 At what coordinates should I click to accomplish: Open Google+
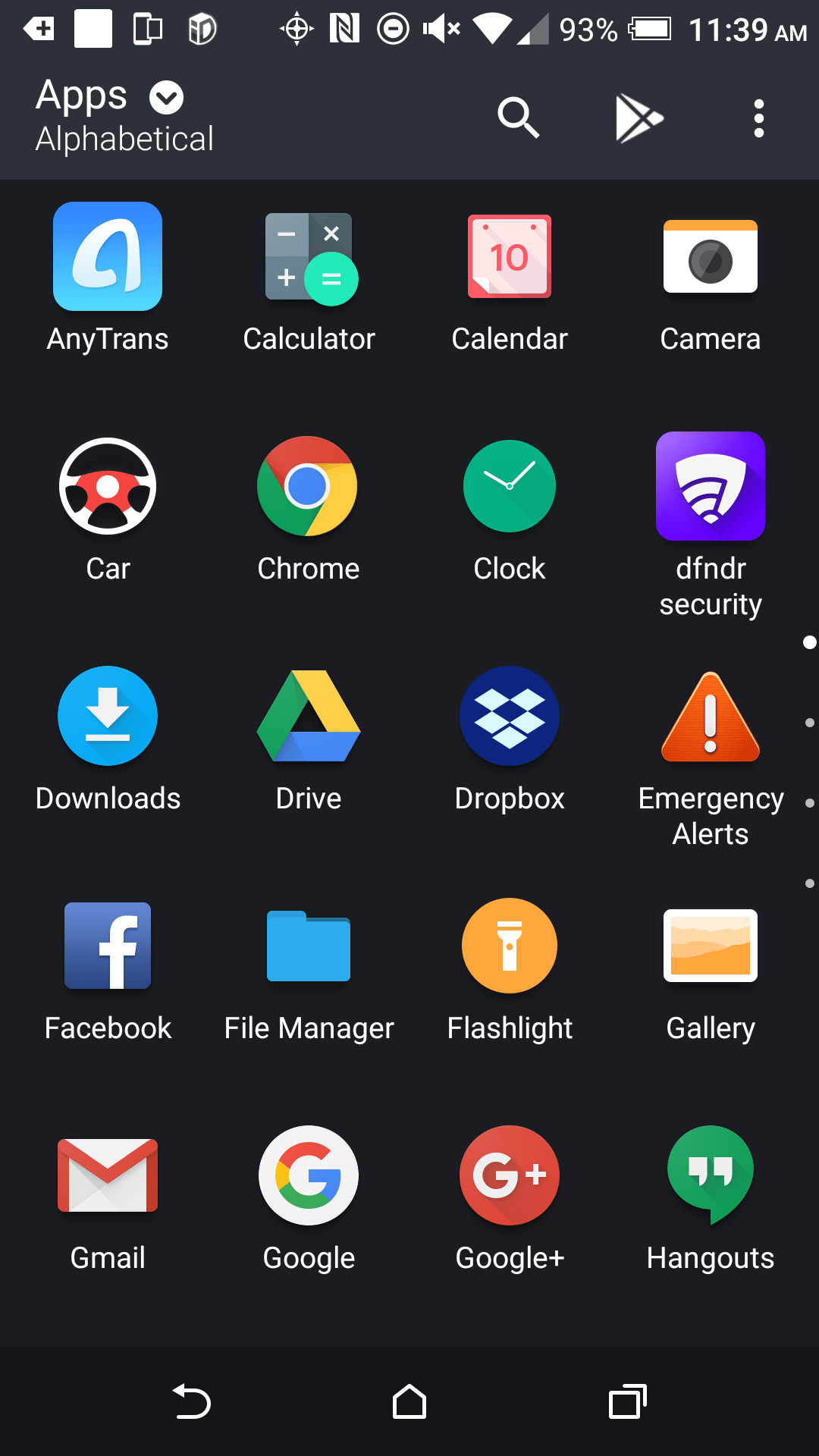click(x=510, y=1175)
